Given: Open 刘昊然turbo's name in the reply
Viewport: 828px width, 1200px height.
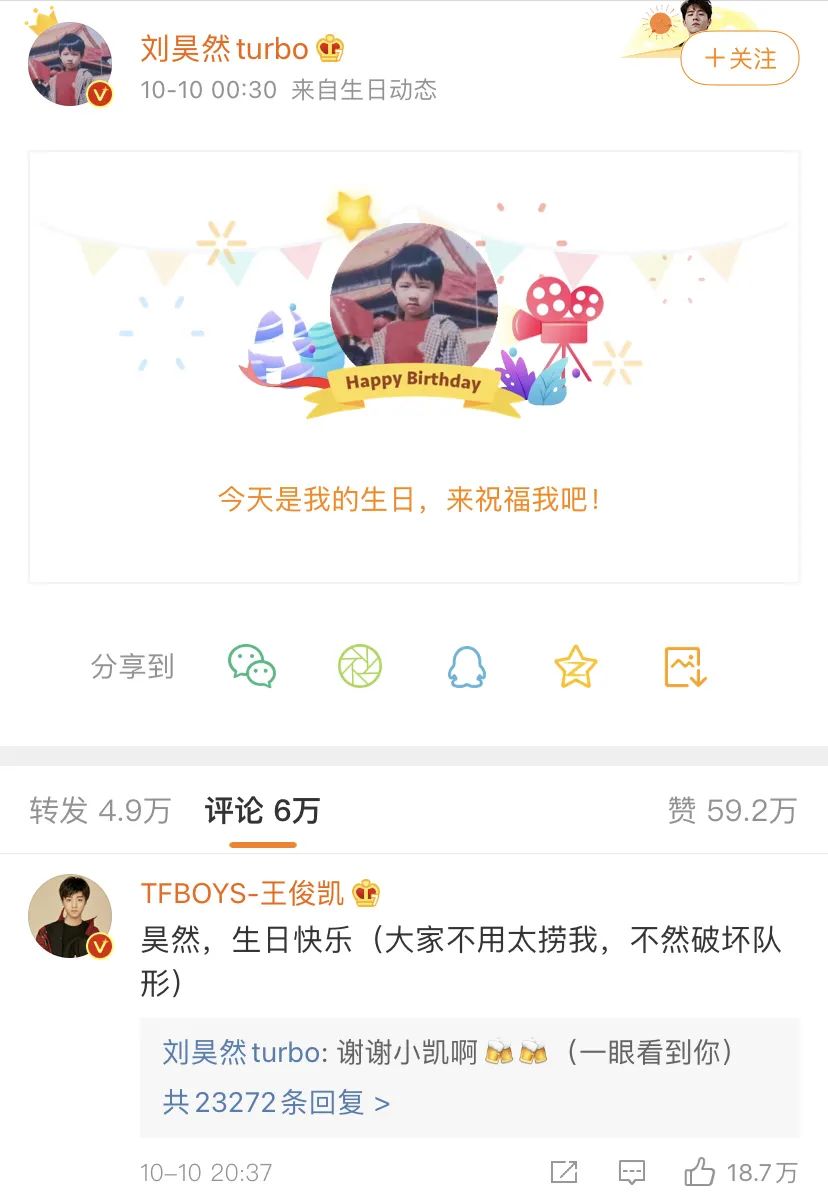Looking at the screenshot, I should coord(240,1052).
